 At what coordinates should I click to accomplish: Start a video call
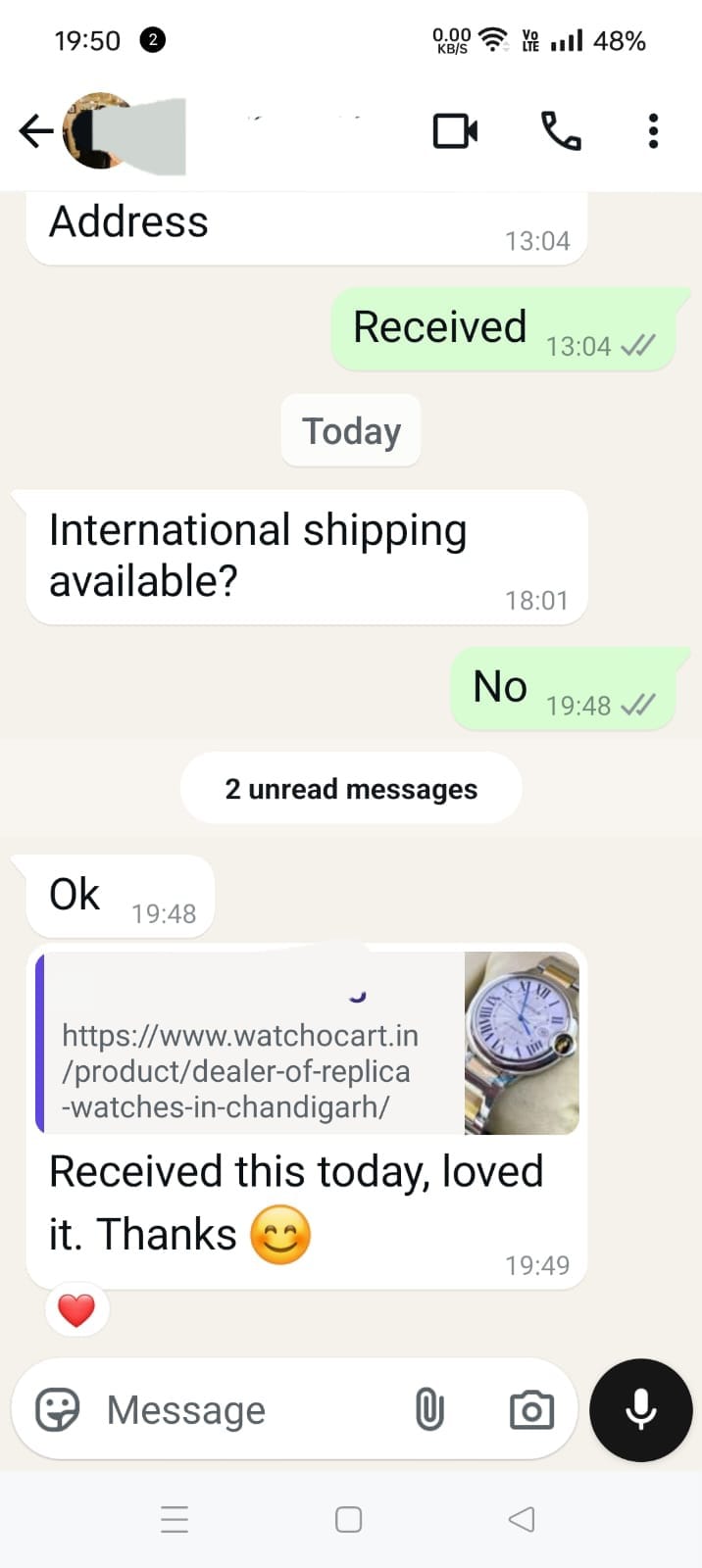tap(455, 131)
